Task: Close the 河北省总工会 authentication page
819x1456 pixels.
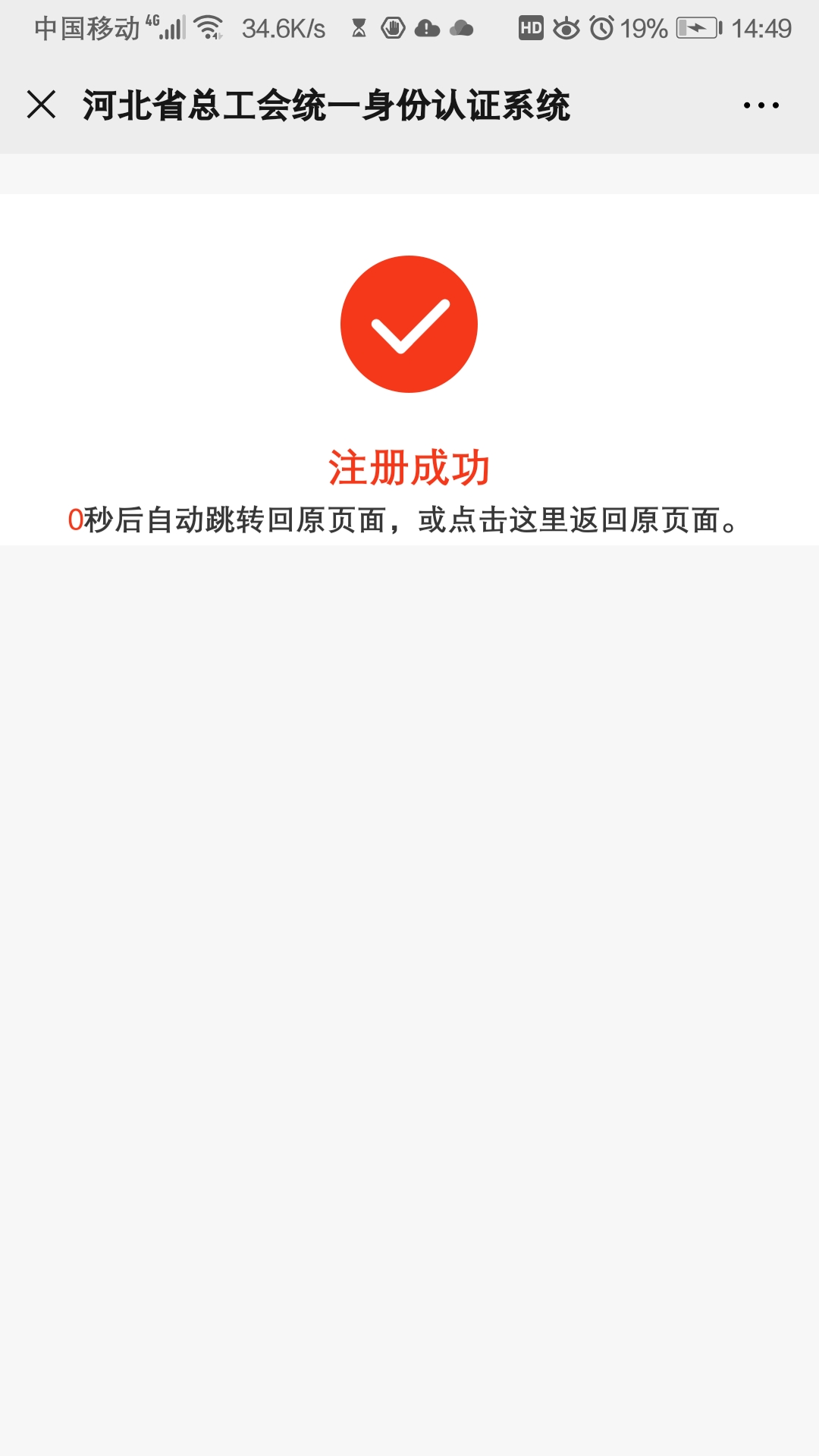Action: [42, 105]
